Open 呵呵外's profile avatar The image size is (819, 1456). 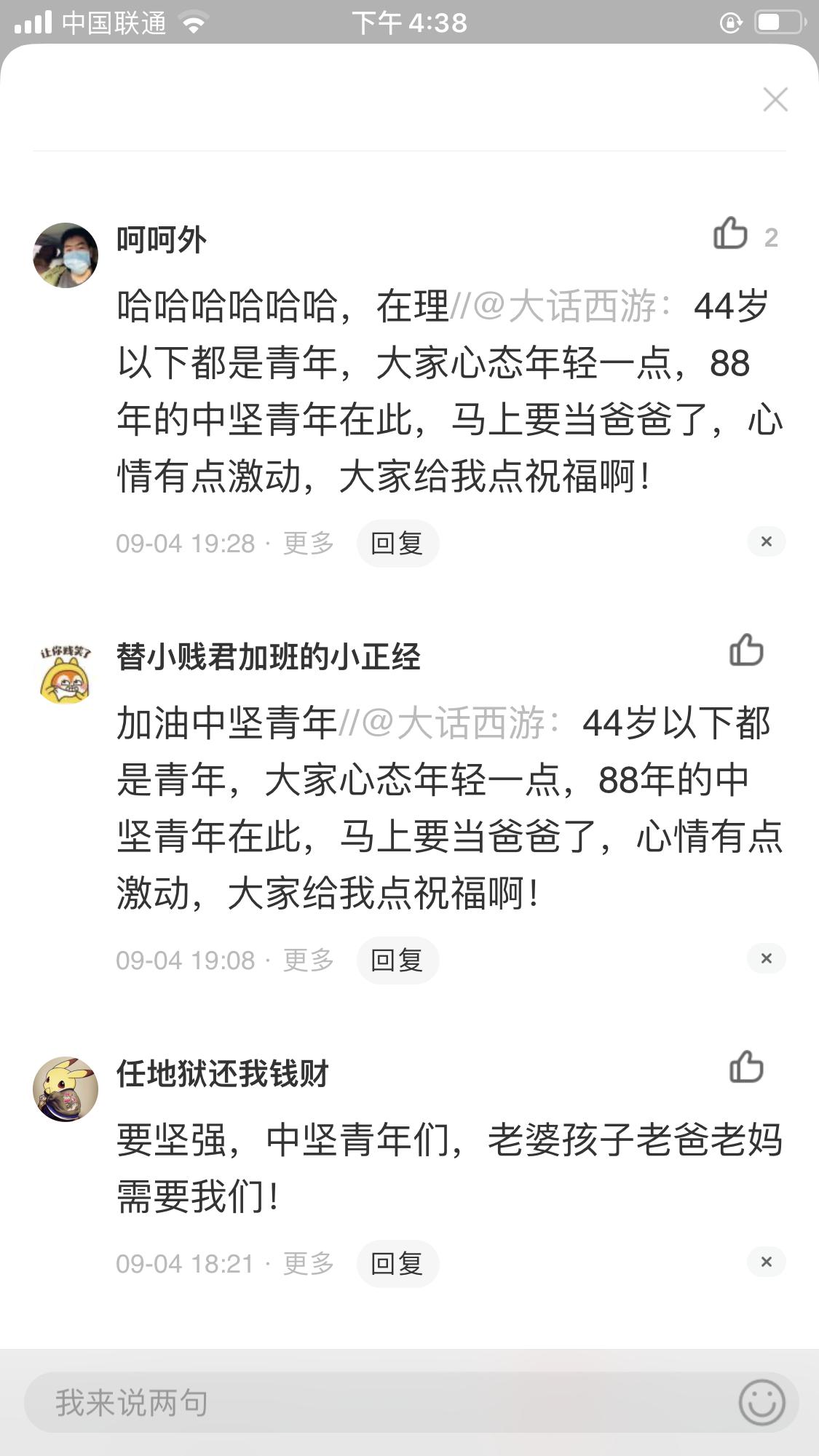tap(66, 255)
